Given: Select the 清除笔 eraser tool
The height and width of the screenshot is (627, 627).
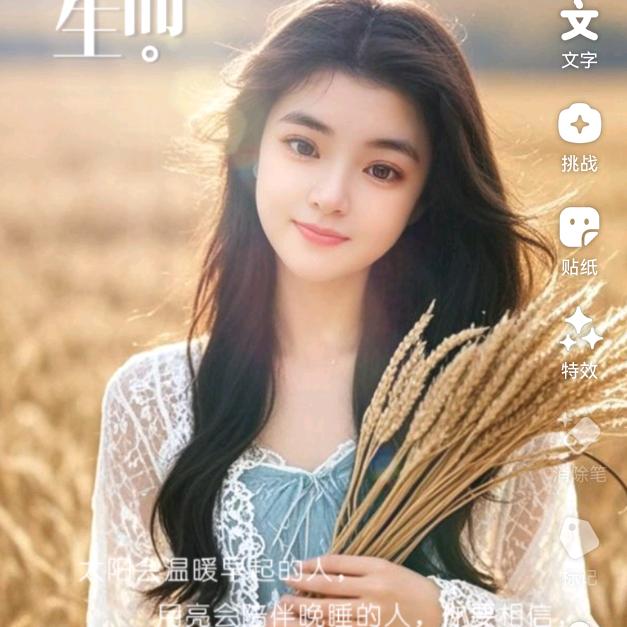Looking at the screenshot, I should click(x=580, y=450).
